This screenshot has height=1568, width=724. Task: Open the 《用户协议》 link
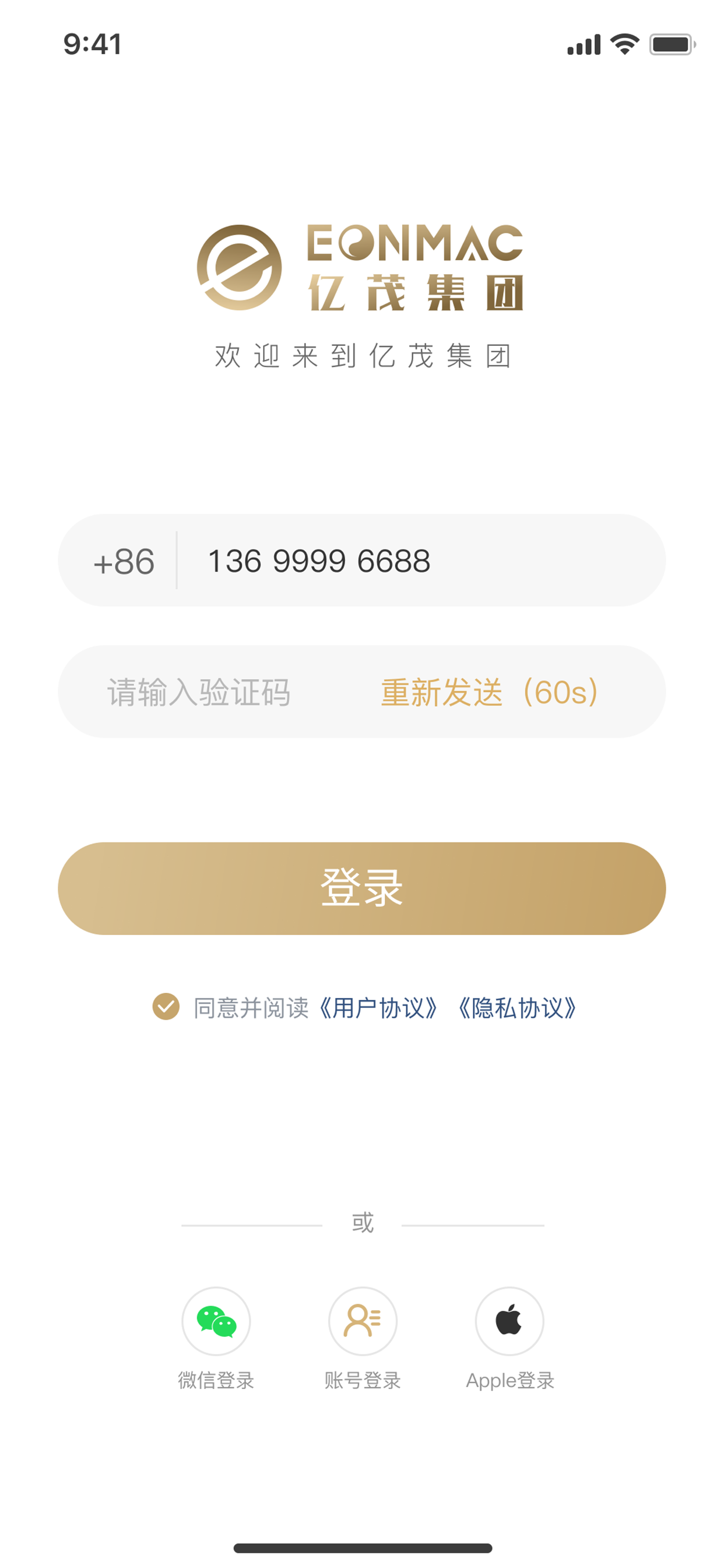coord(378,1007)
